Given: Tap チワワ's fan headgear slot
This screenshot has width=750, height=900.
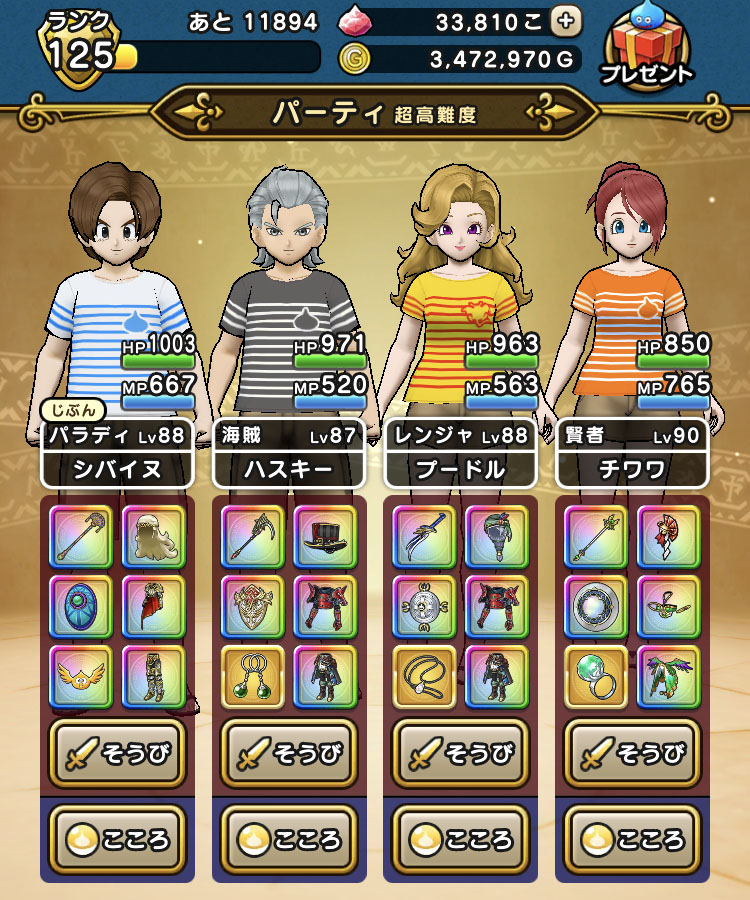Looking at the screenshot, I should point(670,537).
